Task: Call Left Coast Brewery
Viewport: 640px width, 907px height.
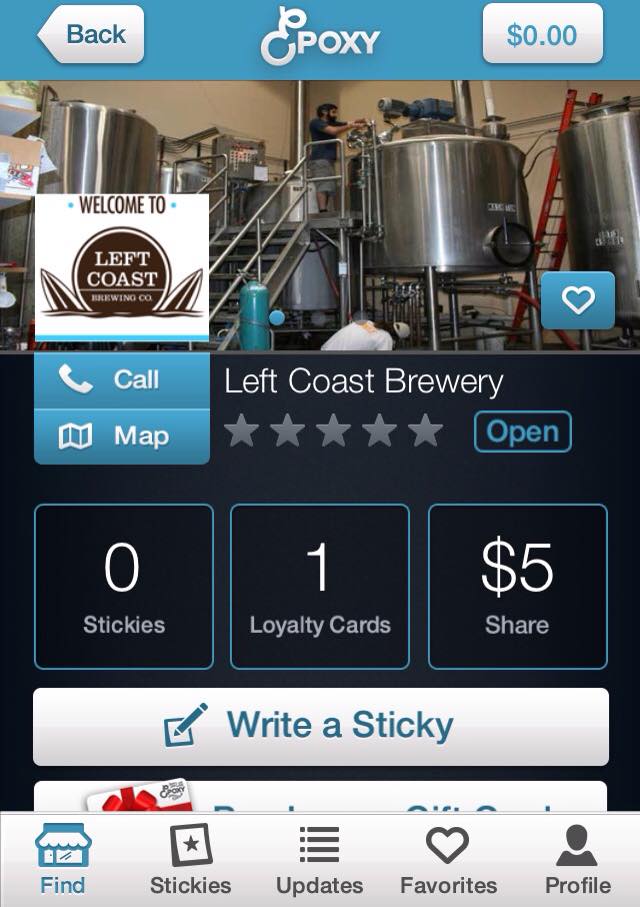Action: [x=122, y=380]
